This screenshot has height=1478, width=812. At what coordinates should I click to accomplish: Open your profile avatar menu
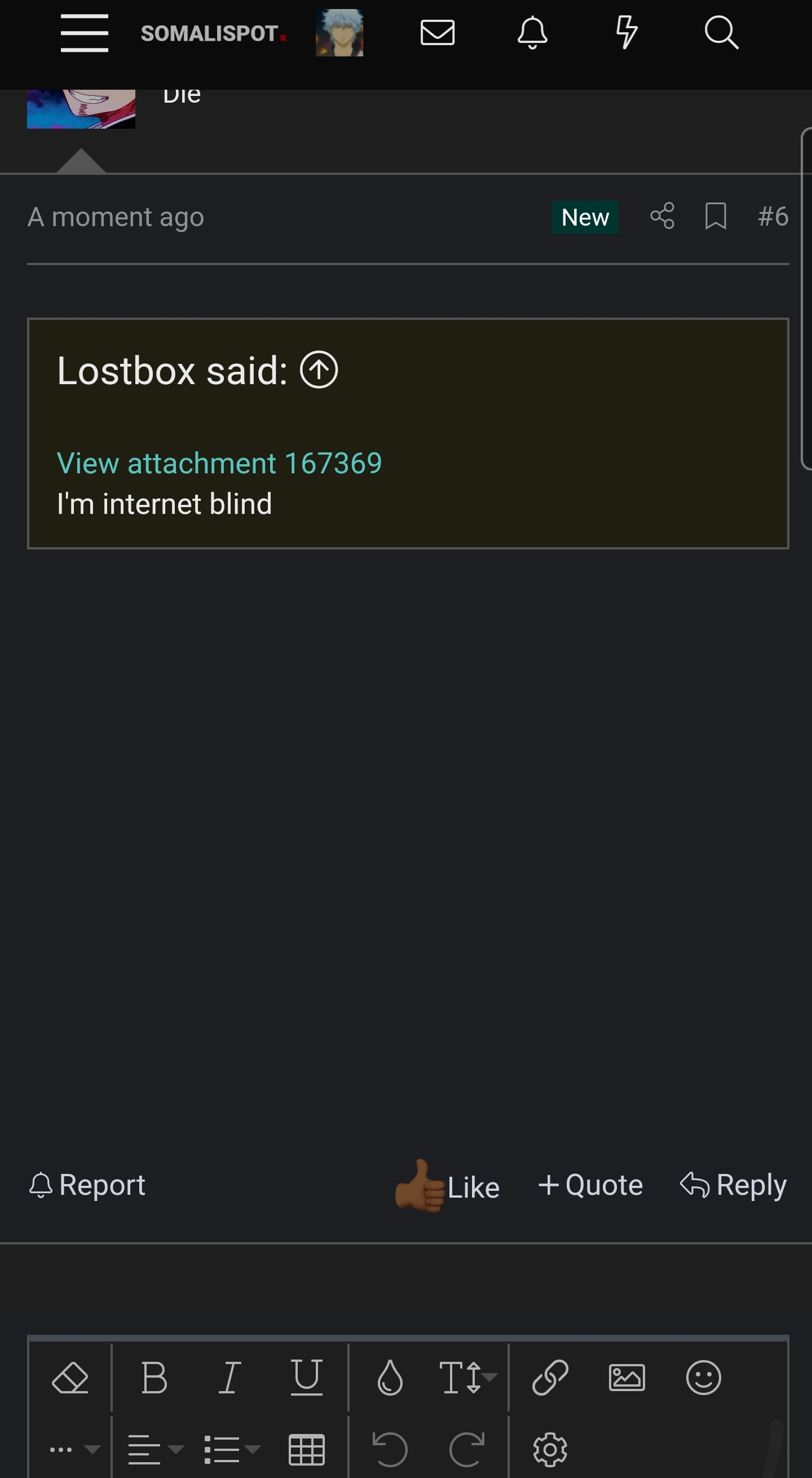point(339,33)
